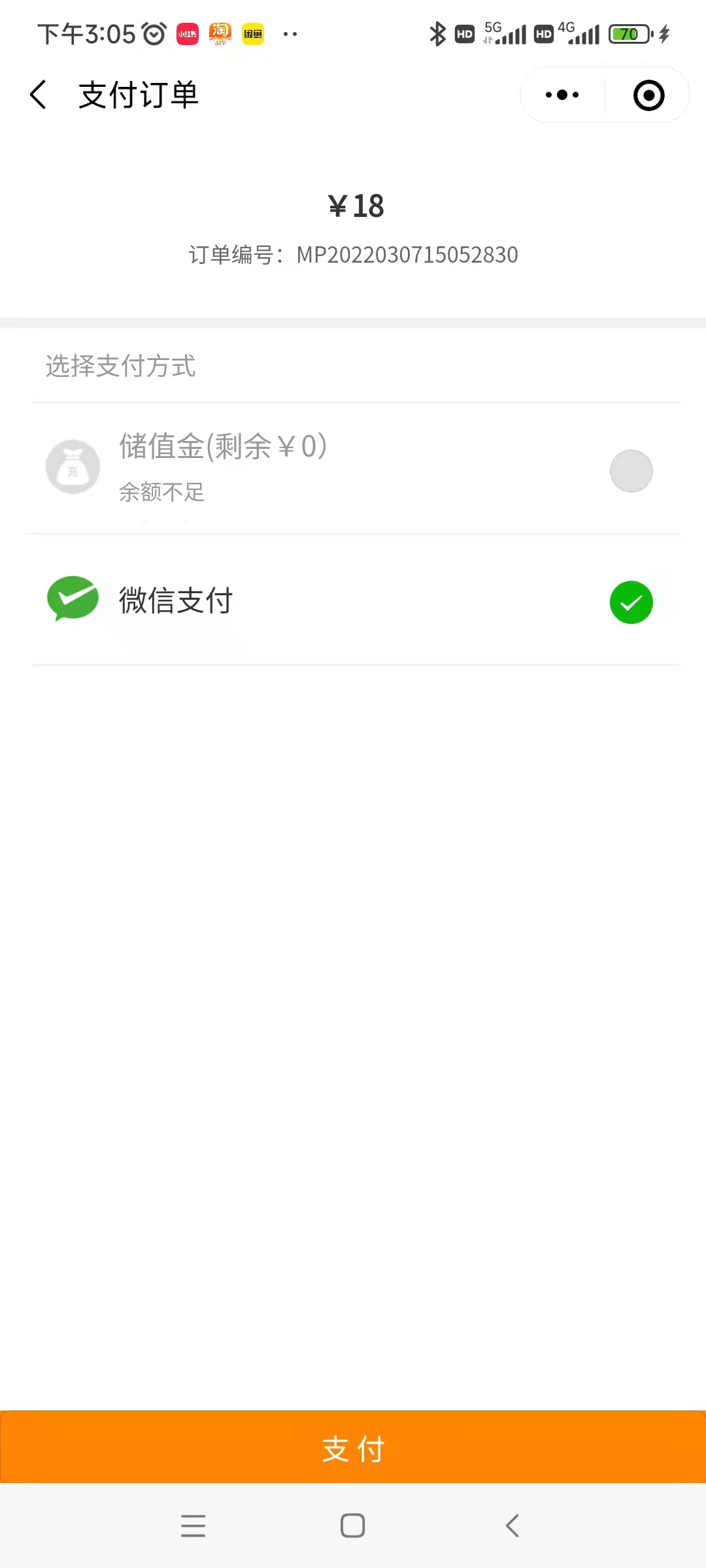Open recent apps from the navigation bar
Viewport: 706px width, 1568px height.
pyautogui.click(x=193, y=1526)
